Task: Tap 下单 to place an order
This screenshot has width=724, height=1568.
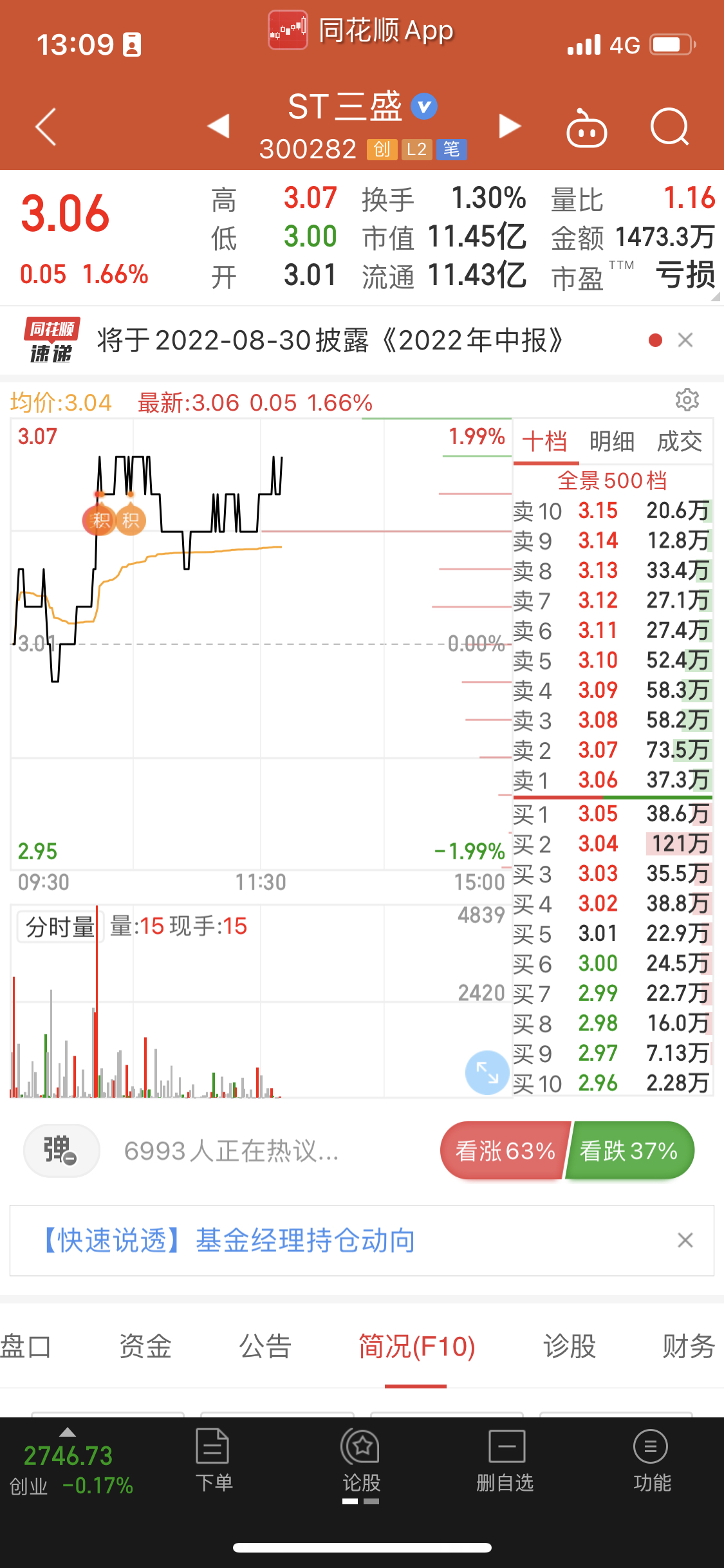Action: click(214, 1461)
